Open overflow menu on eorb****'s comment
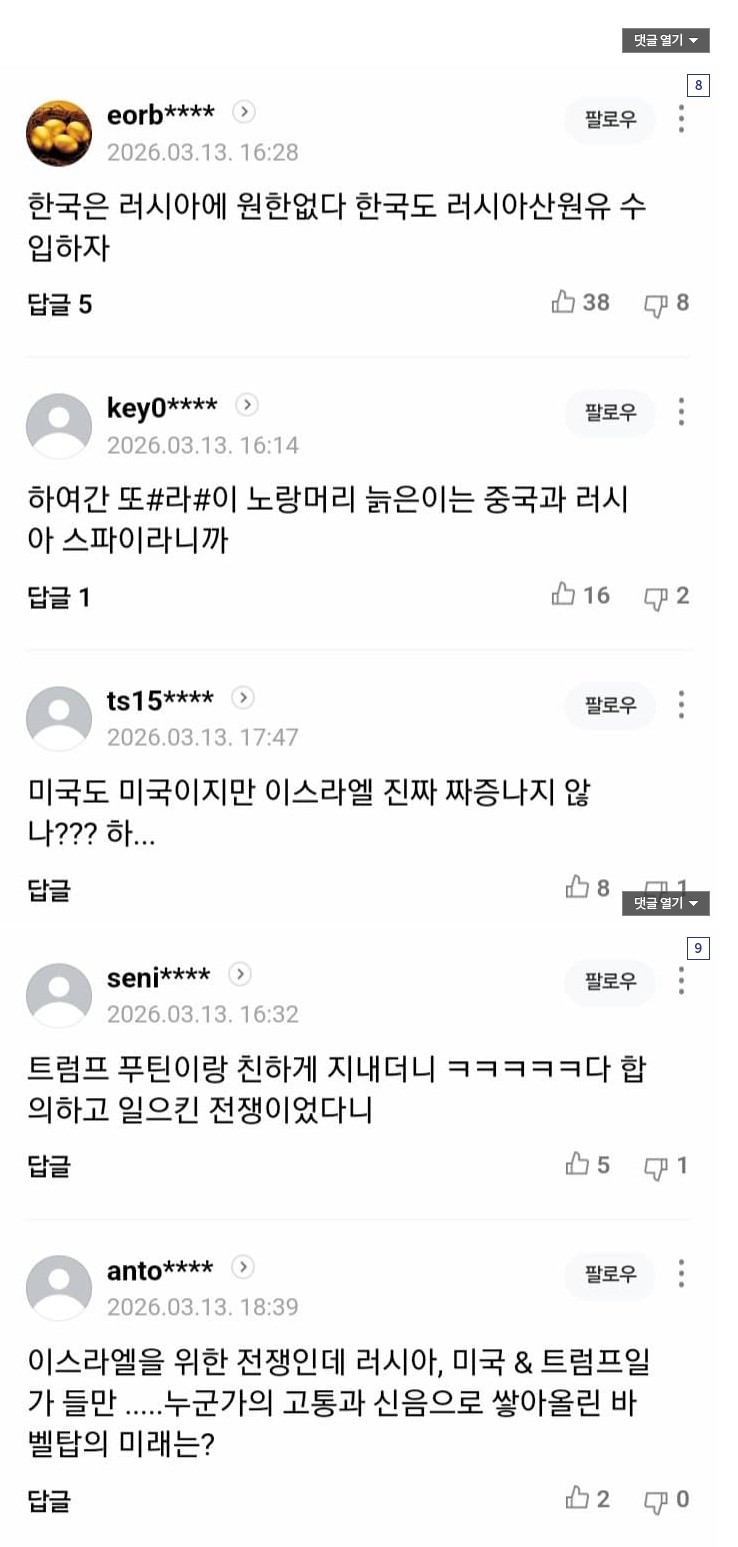This screenshot has width=738, height=1547. click(x=681, y=119)
